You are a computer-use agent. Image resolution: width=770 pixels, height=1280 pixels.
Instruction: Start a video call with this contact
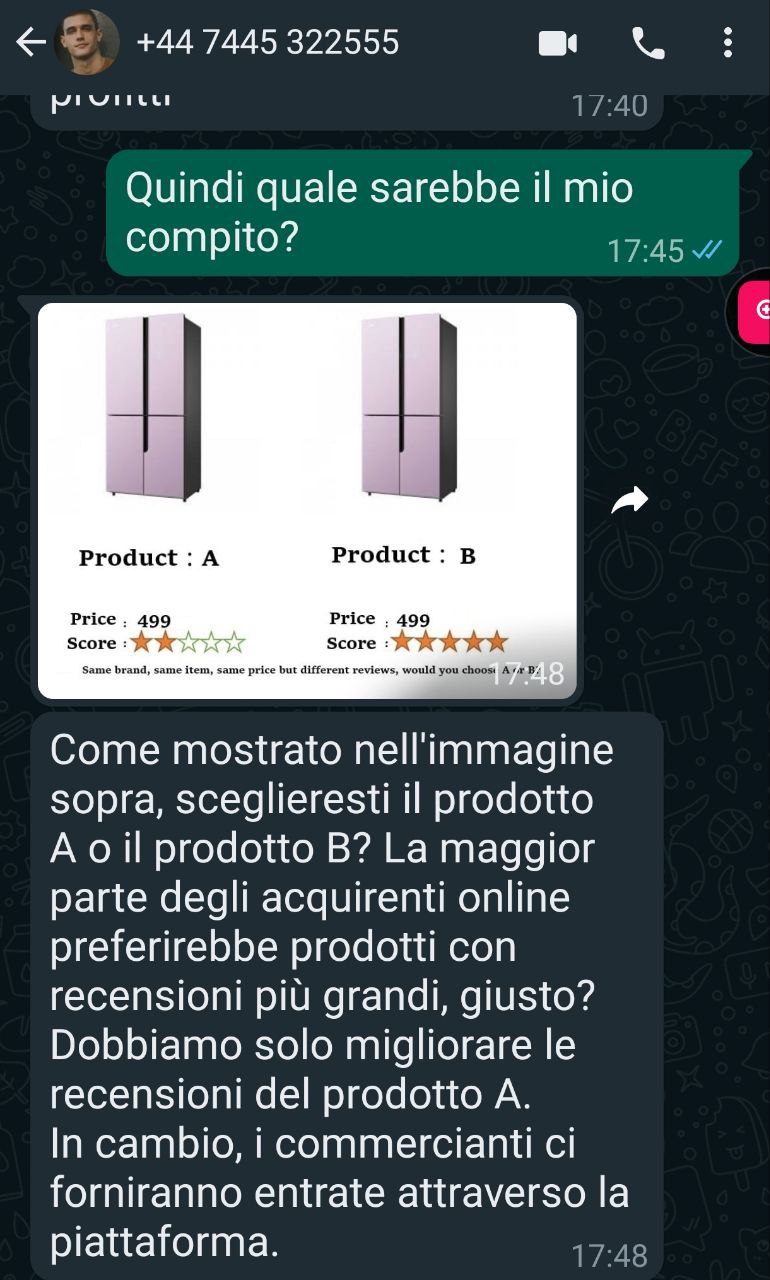tap(558, 43)
